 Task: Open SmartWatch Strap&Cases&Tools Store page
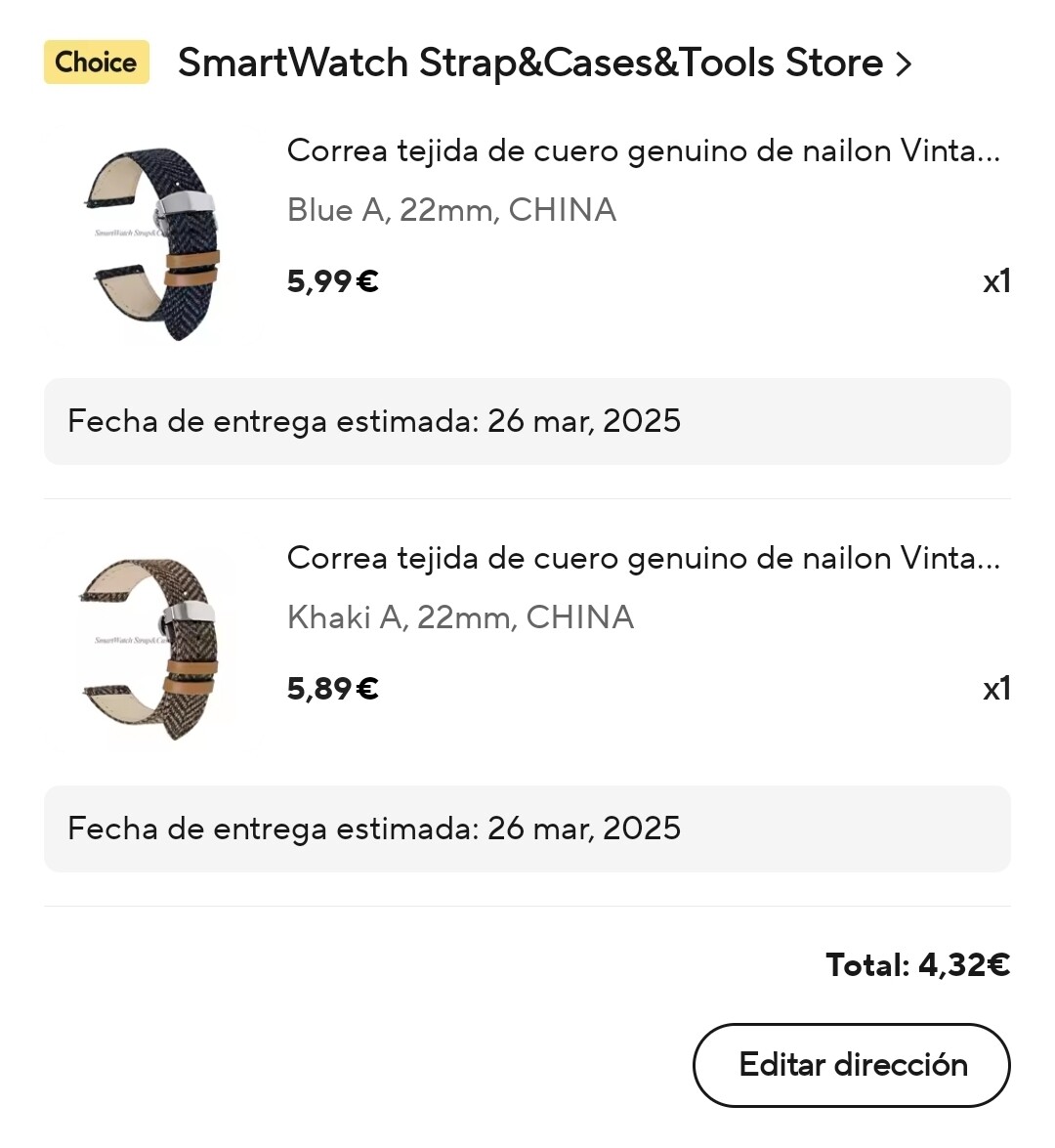tap(543, 64)
